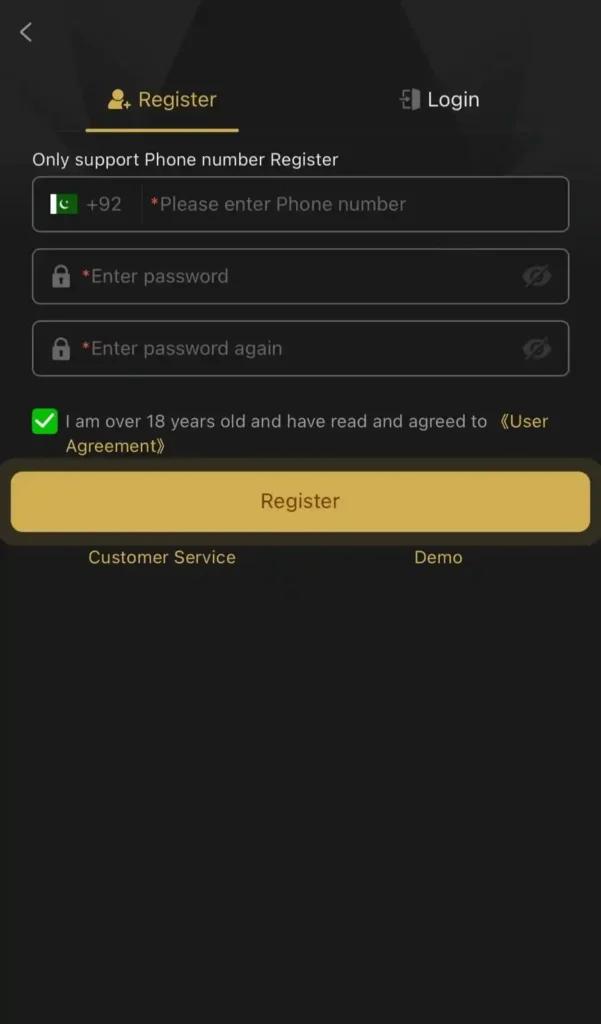This screenshot has height=1024, width=601.
Task: Tap the Enter password field
Action: (x=290, y=276)
